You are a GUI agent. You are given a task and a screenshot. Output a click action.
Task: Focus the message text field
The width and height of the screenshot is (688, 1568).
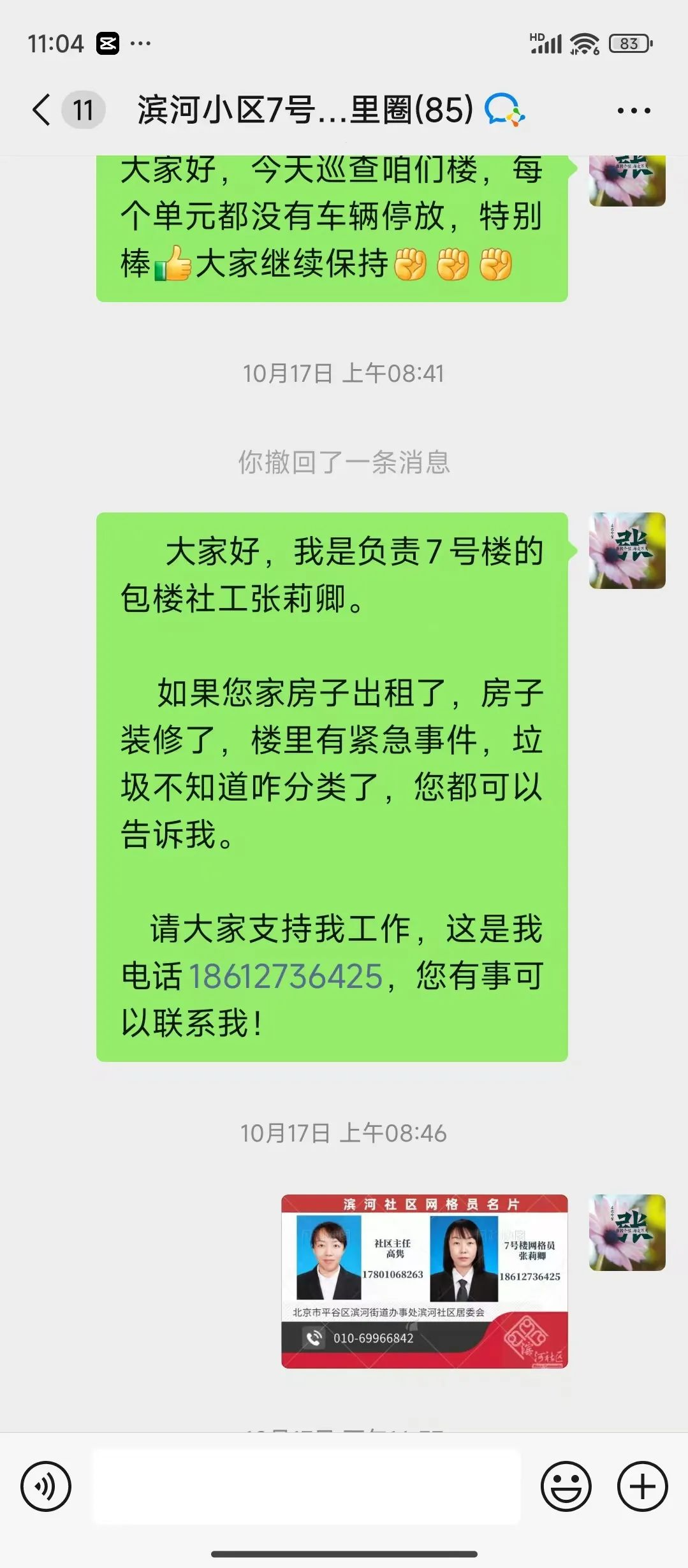[x=307, y=1486]
